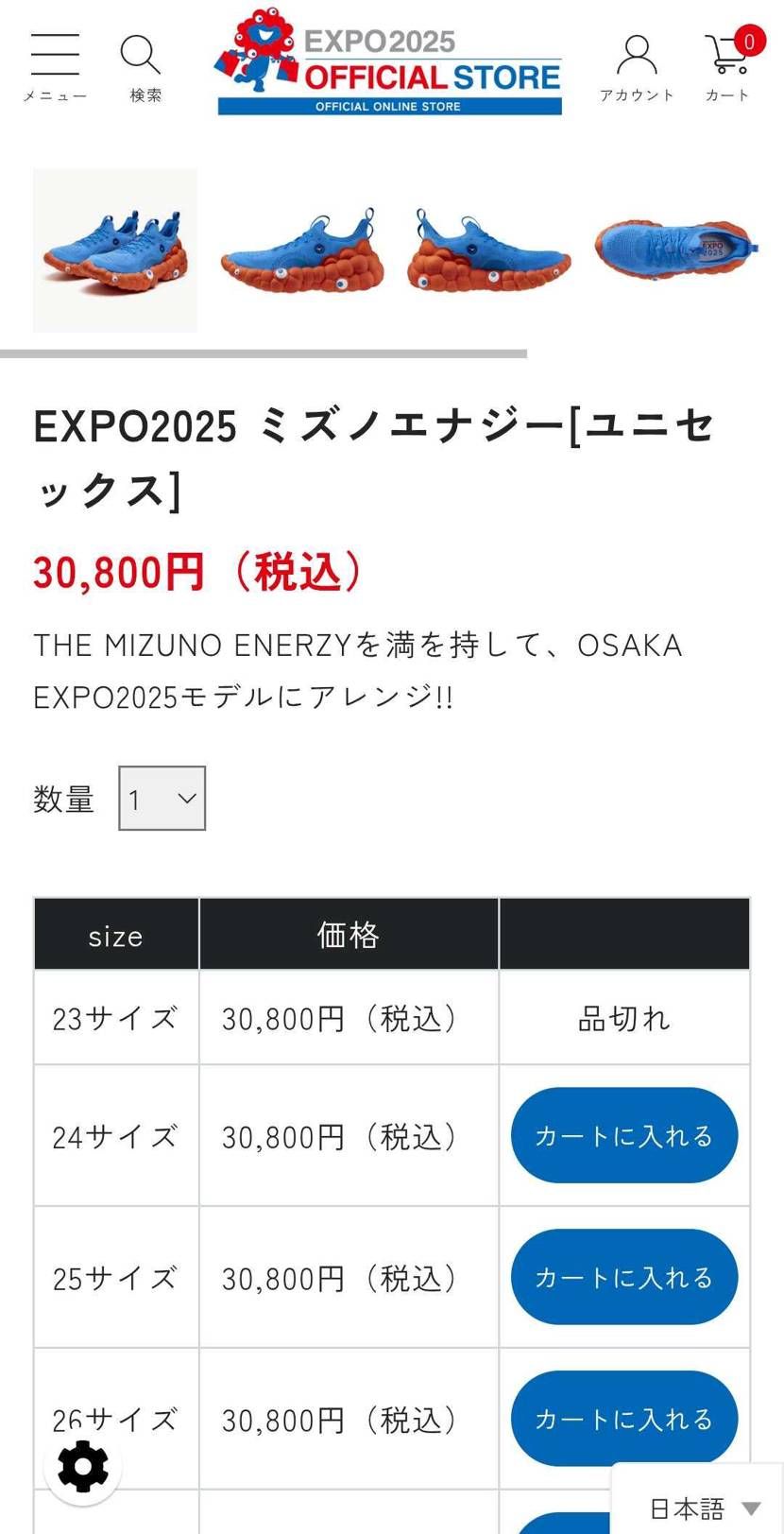Open the gear settings button
Screen dimensions: 784x1534
[x=83, y=1466]
